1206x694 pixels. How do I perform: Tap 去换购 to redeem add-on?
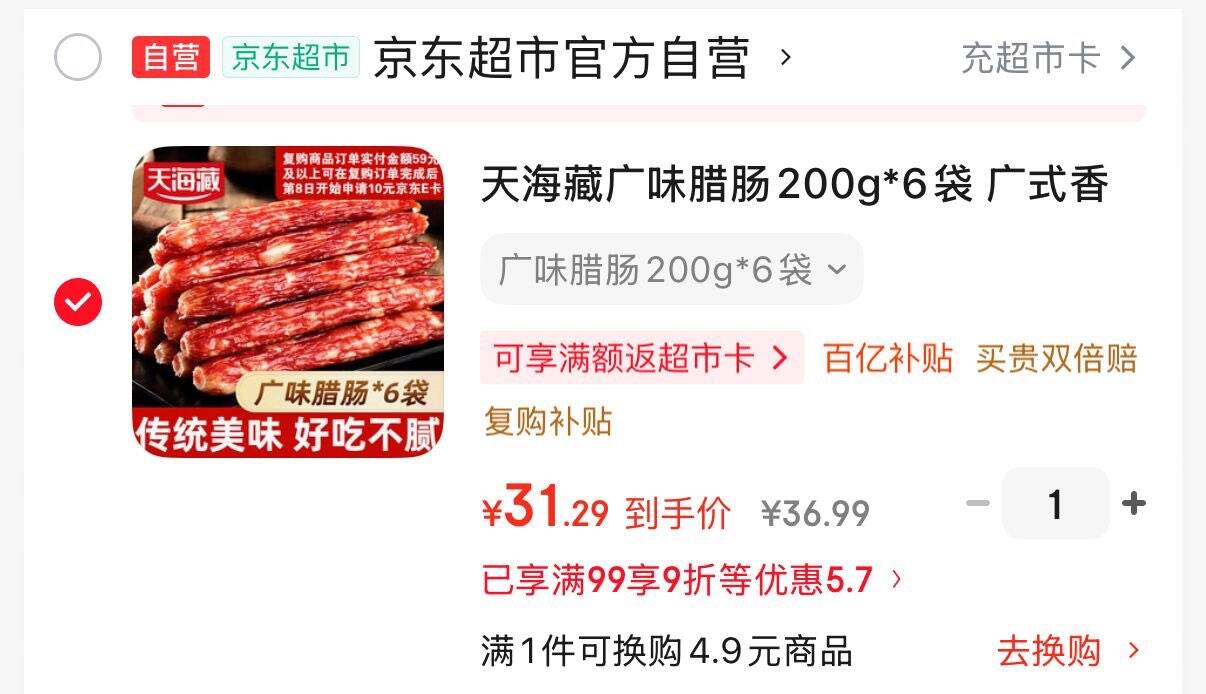(1066, 651)
